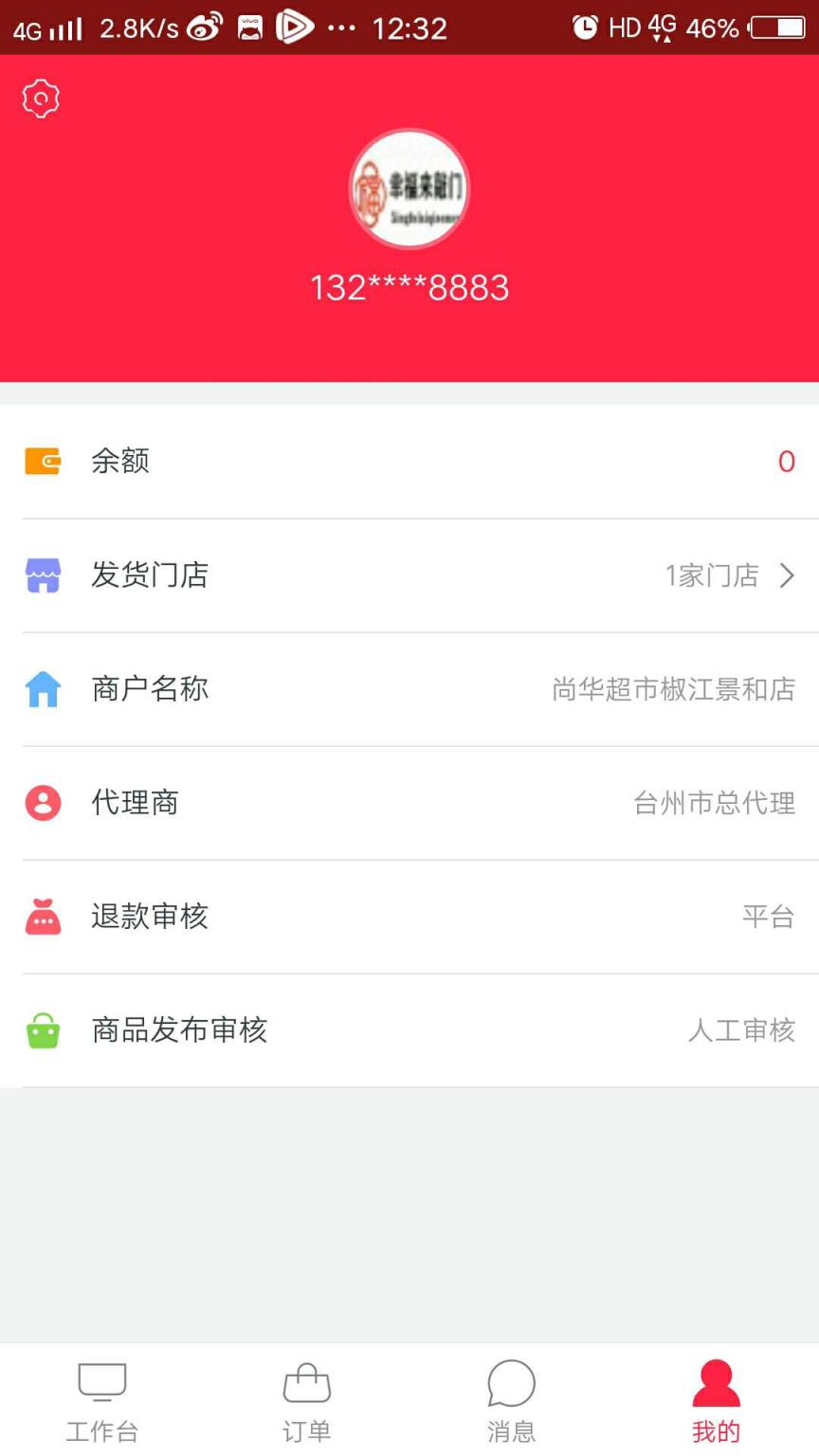
Task: Click the store icon beside 发货门店
Action: point(42,575)
